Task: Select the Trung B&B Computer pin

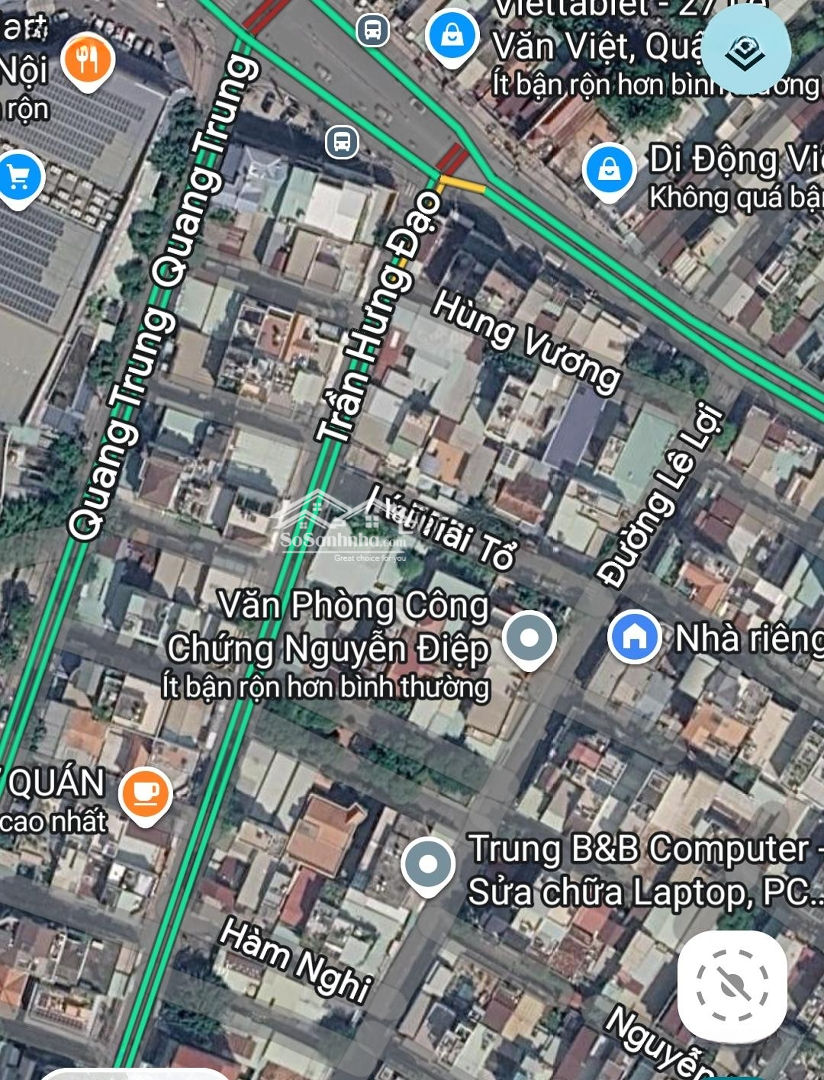Action: (x=428, y=862)
